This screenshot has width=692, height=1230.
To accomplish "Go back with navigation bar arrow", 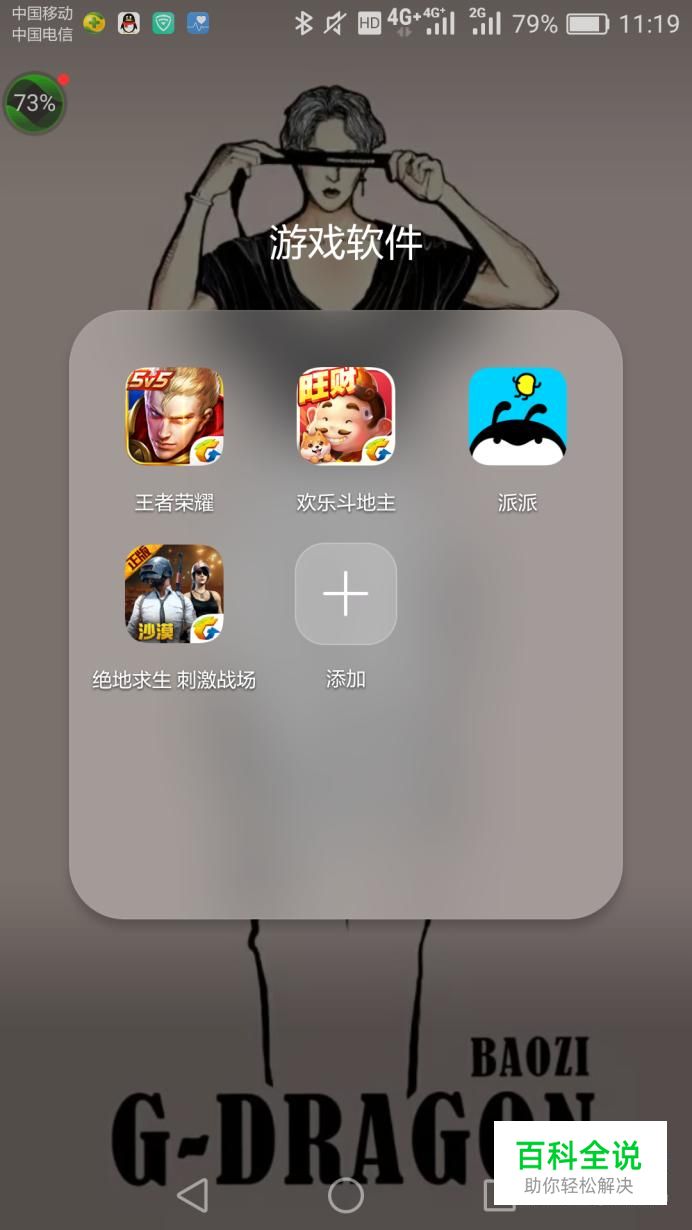I will (192, 1194).
